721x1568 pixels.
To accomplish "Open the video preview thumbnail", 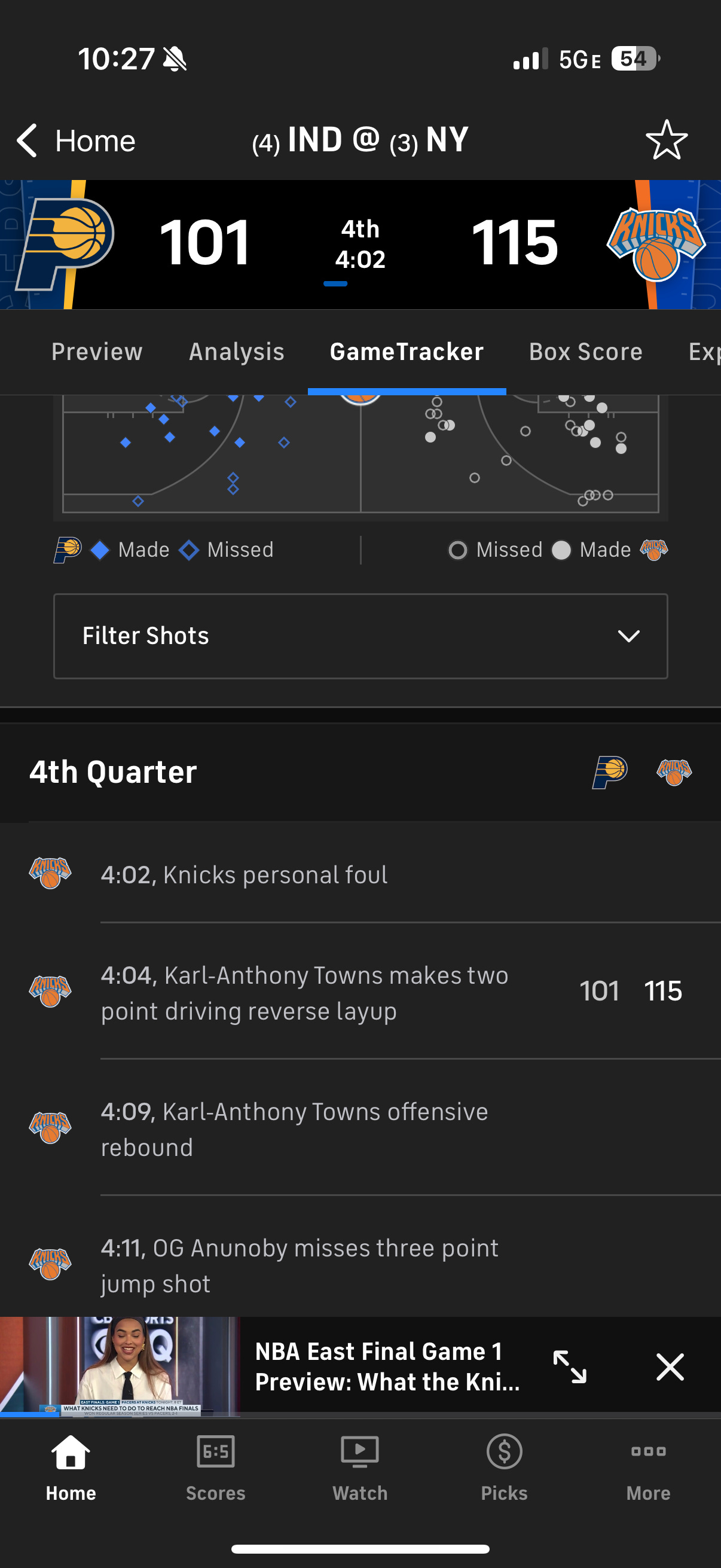I will click(120, 1366).
